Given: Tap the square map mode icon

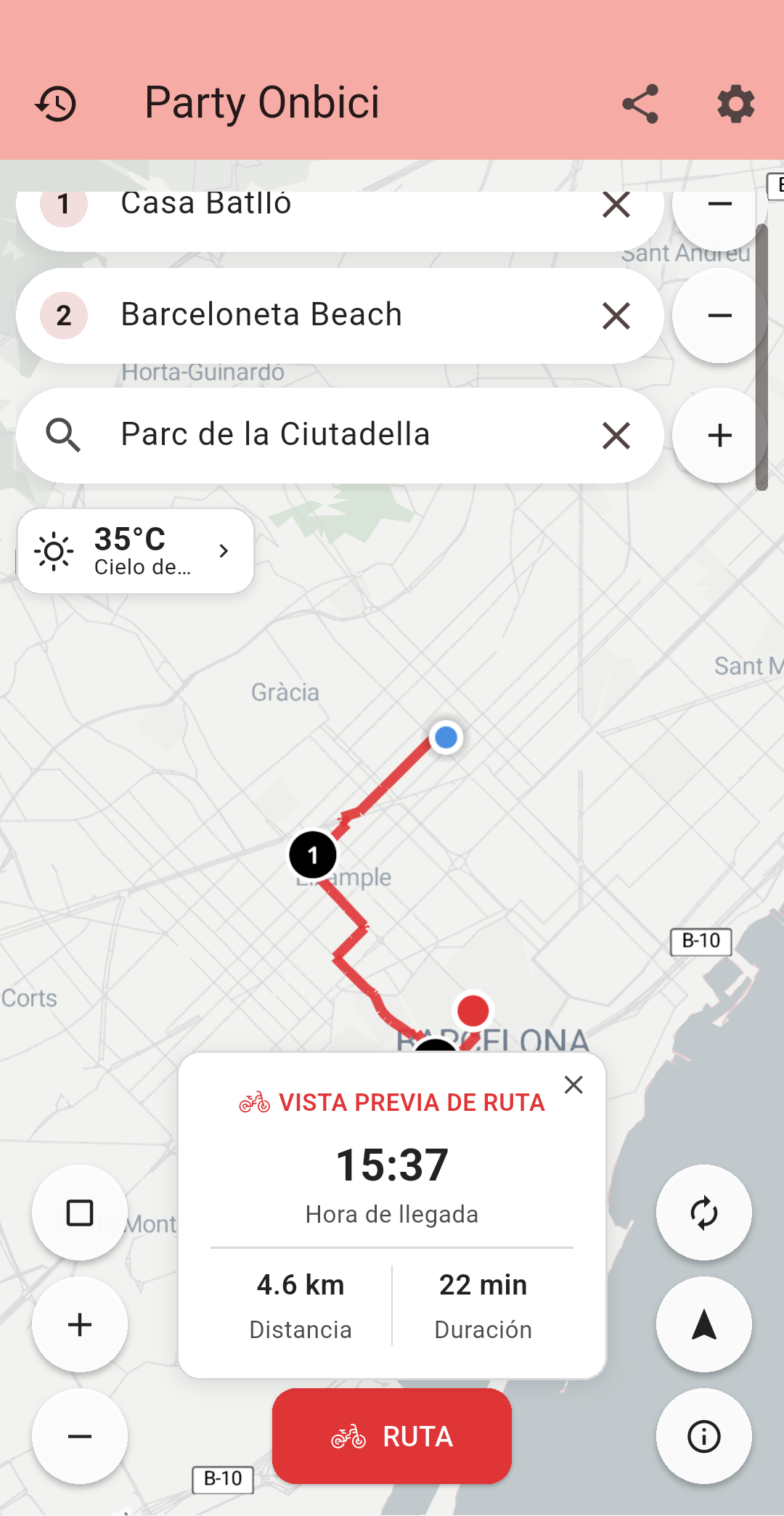Looking at the screenshot, I should tap(80, 1213).
